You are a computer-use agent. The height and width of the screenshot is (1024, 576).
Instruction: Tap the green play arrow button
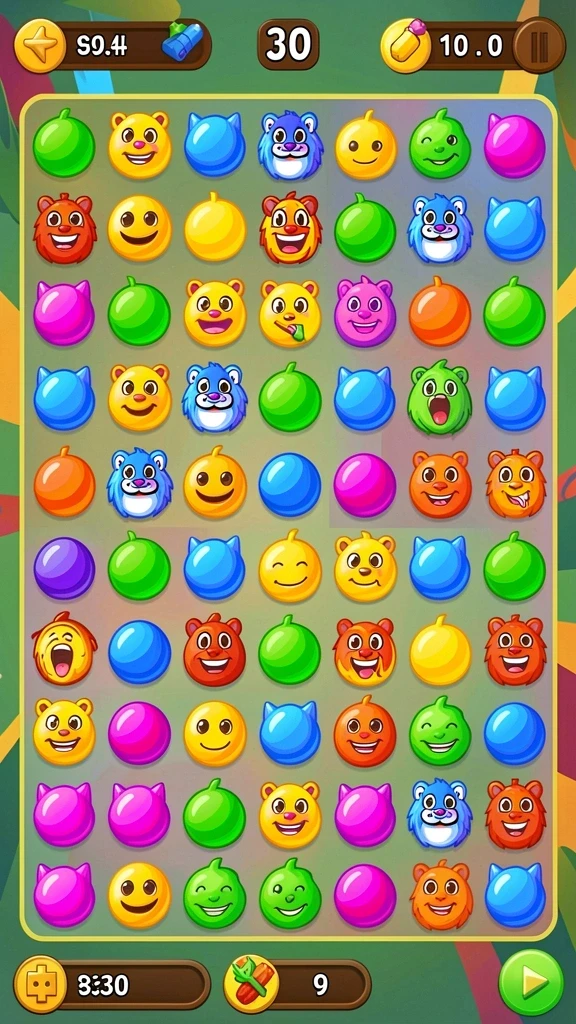531,982
